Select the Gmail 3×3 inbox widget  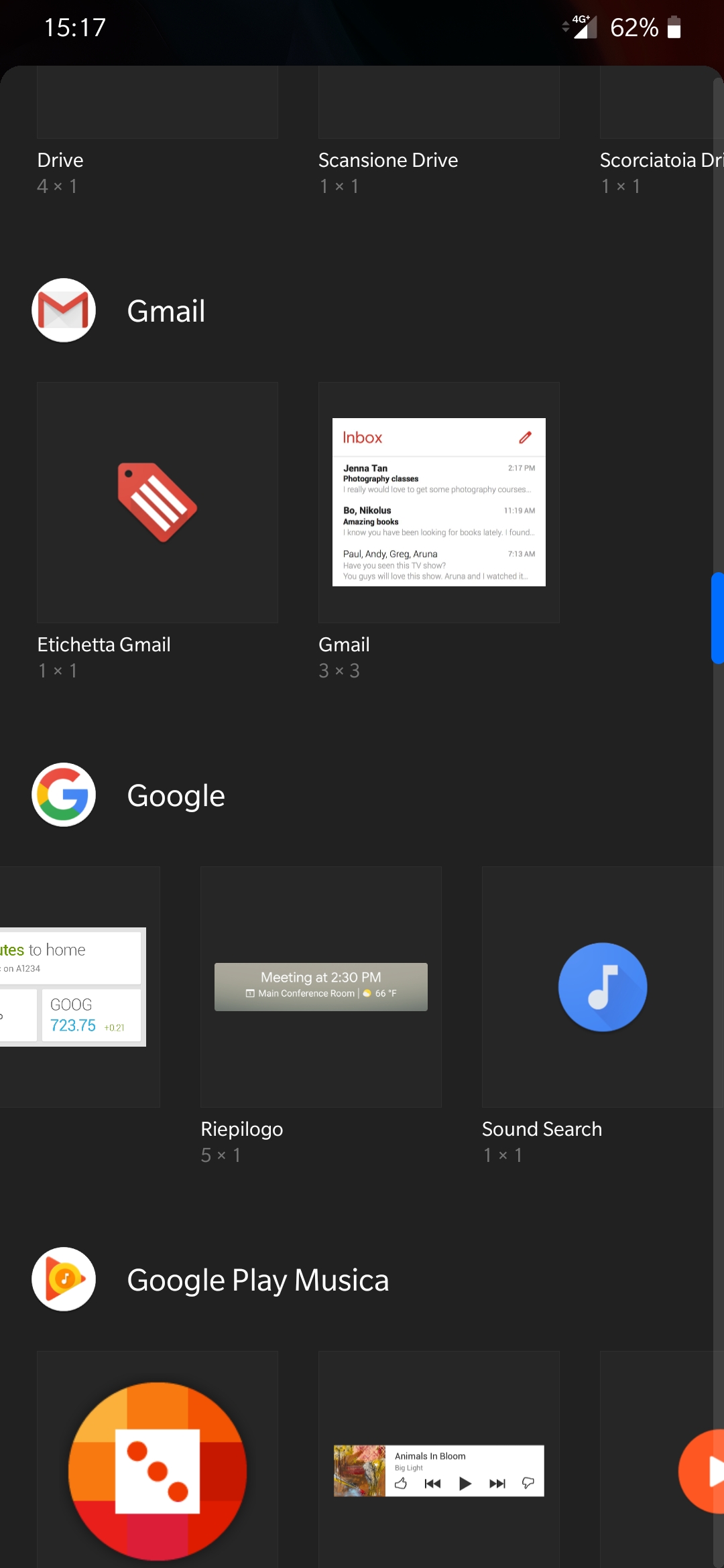(x=439, y=503)
